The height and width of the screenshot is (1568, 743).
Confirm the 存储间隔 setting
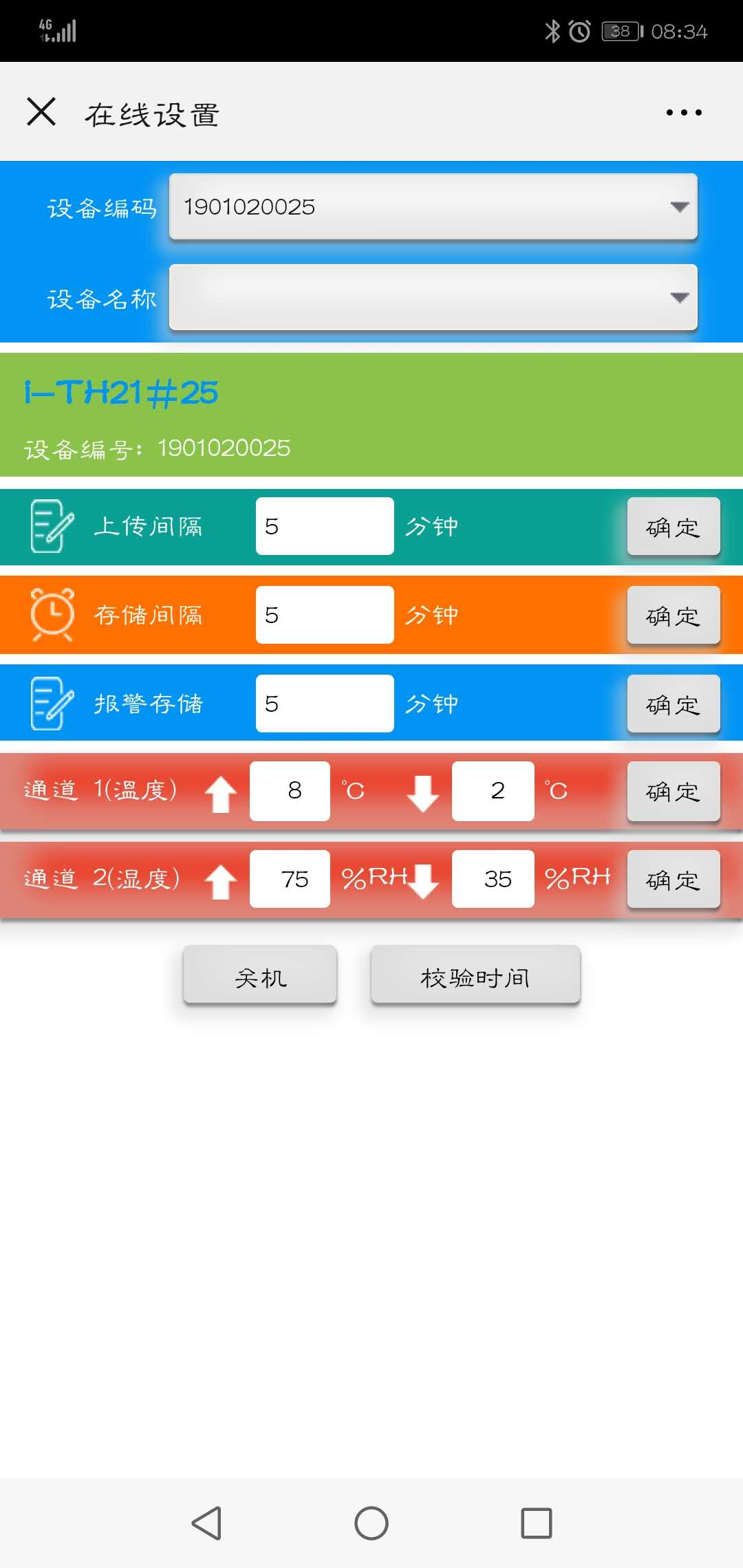pos(674,616)
